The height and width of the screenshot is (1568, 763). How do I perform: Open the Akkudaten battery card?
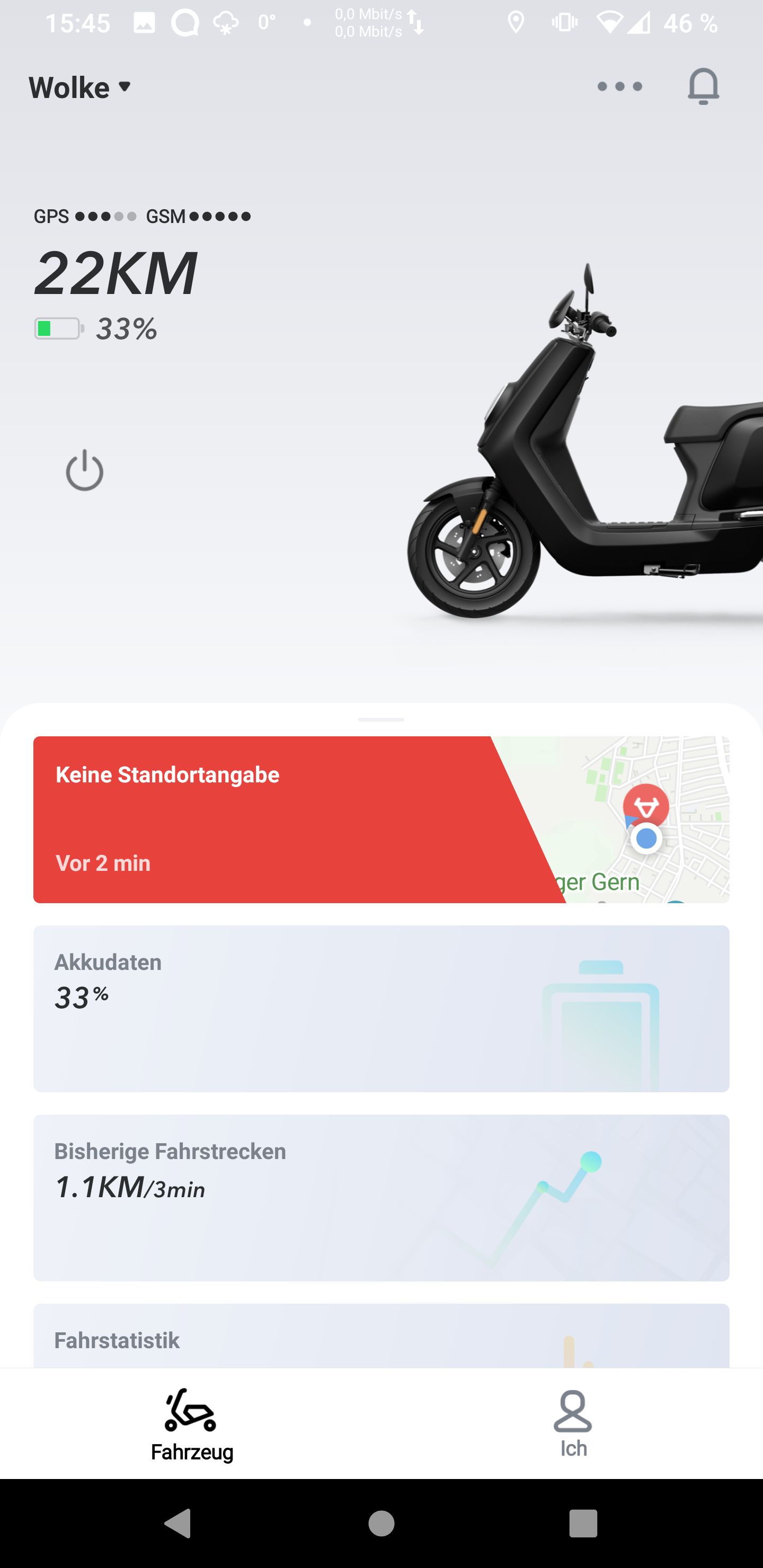[380, 1009]
